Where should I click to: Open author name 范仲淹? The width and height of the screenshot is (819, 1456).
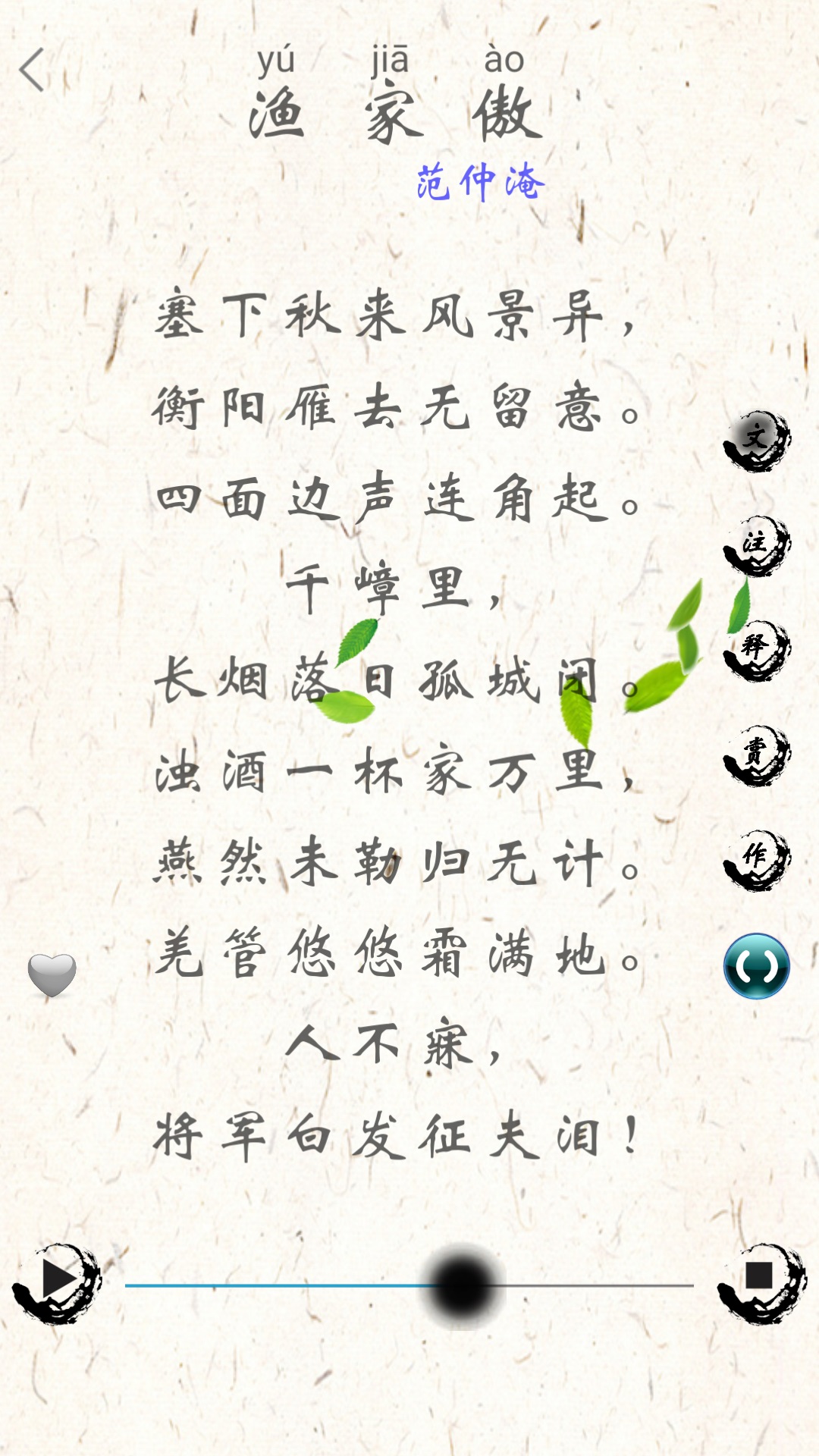pyautogui.click(x=480, y=183)
